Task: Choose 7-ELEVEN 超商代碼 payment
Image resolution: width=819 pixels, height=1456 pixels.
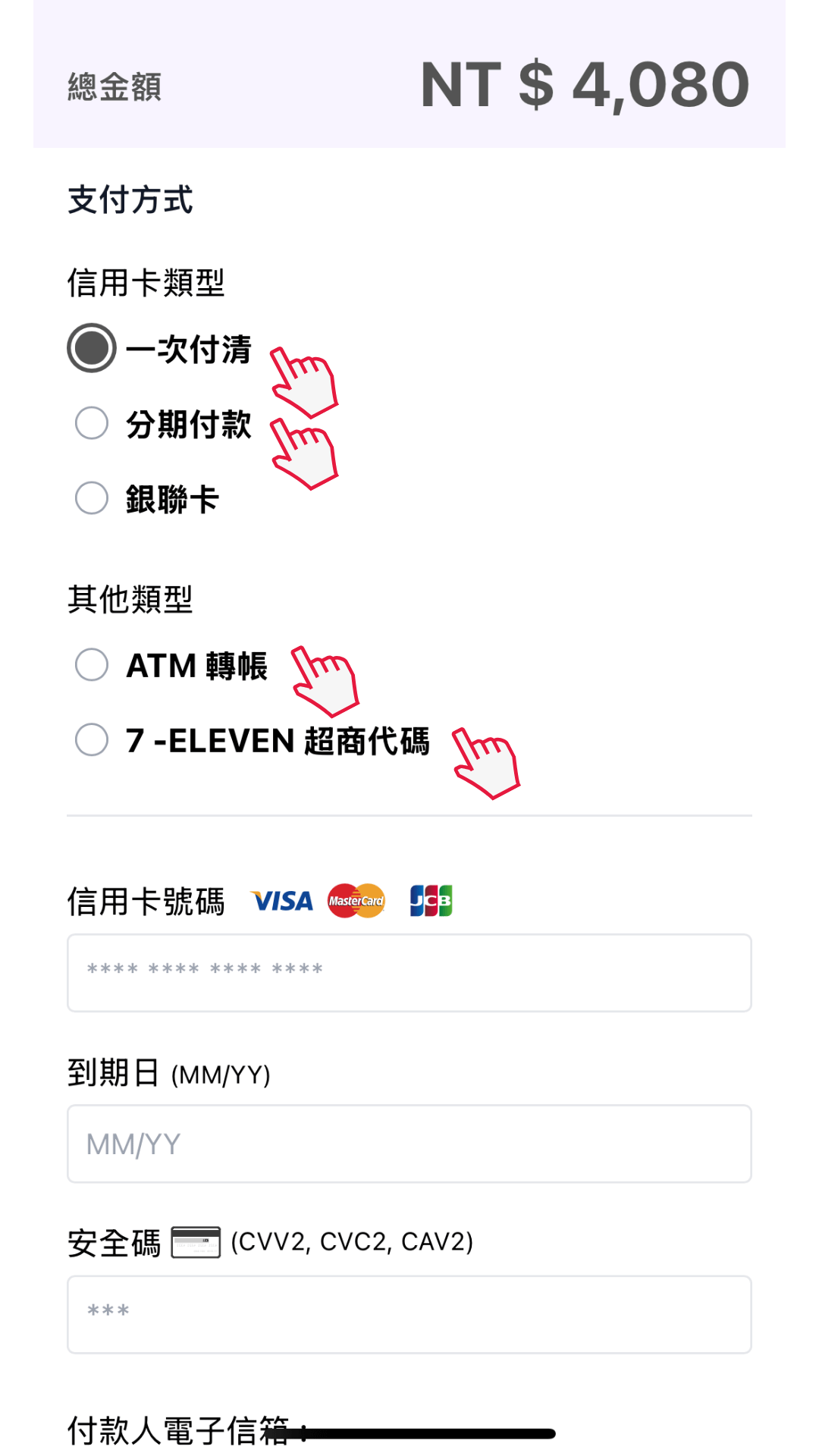Action: point(92,739)
